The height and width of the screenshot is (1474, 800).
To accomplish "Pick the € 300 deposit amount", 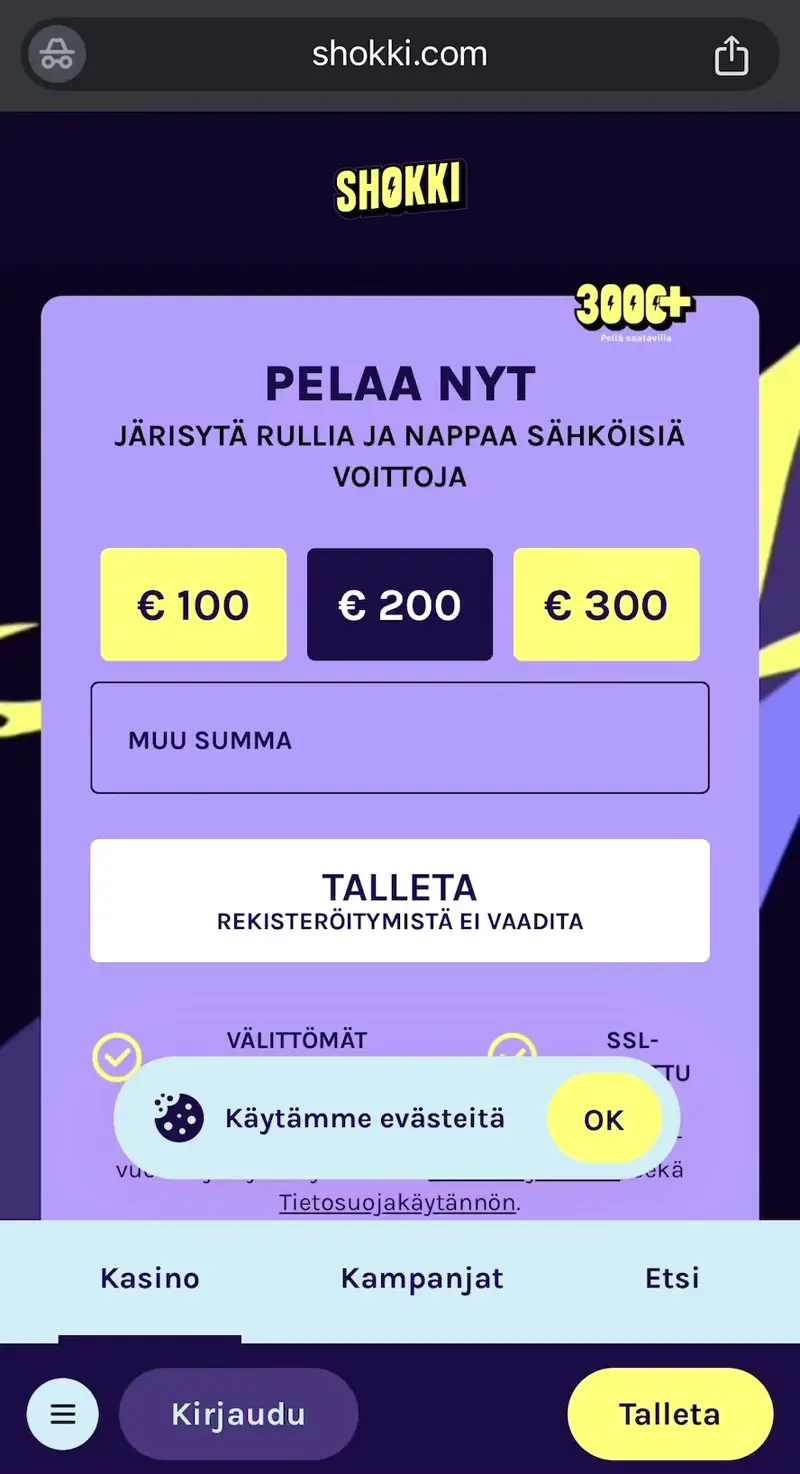I will coord(606,605).
